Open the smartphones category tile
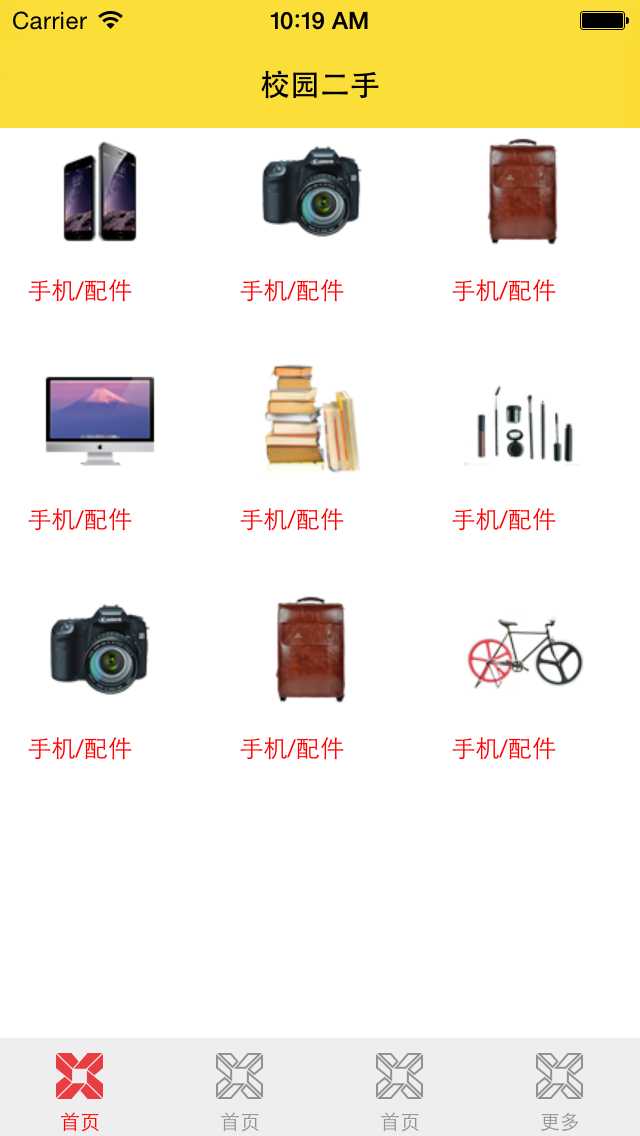640x1136 pixels. point(100,192)
